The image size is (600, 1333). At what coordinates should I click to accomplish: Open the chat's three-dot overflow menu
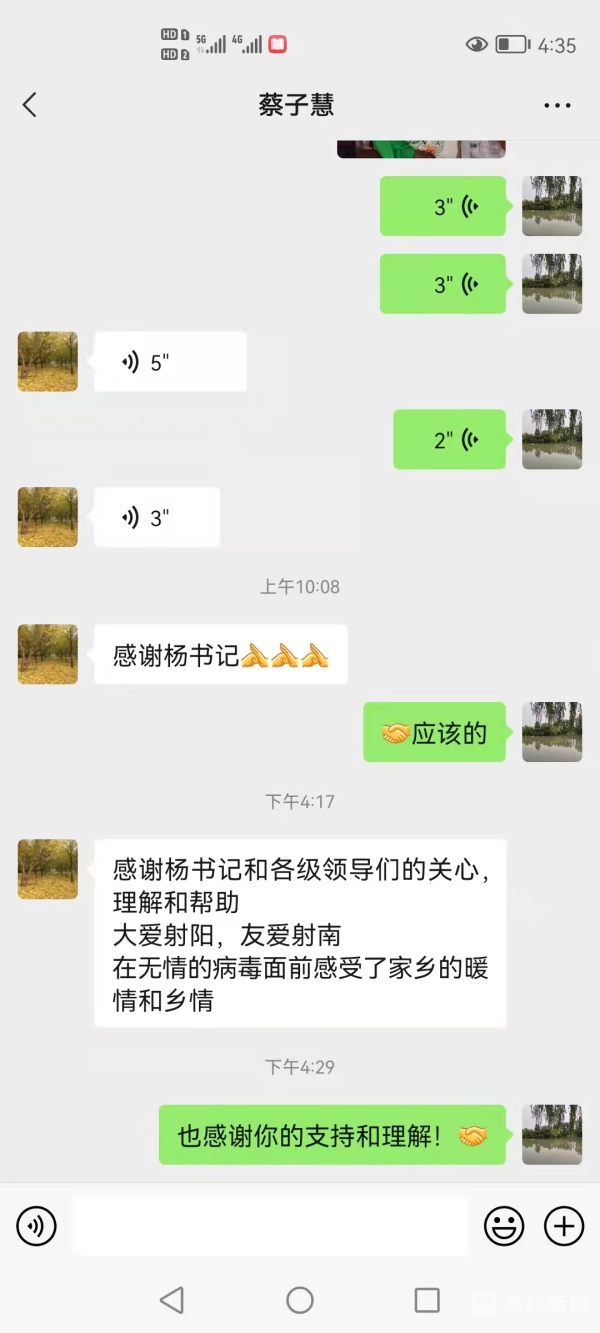pyautogui.click(x=557, y=105)
